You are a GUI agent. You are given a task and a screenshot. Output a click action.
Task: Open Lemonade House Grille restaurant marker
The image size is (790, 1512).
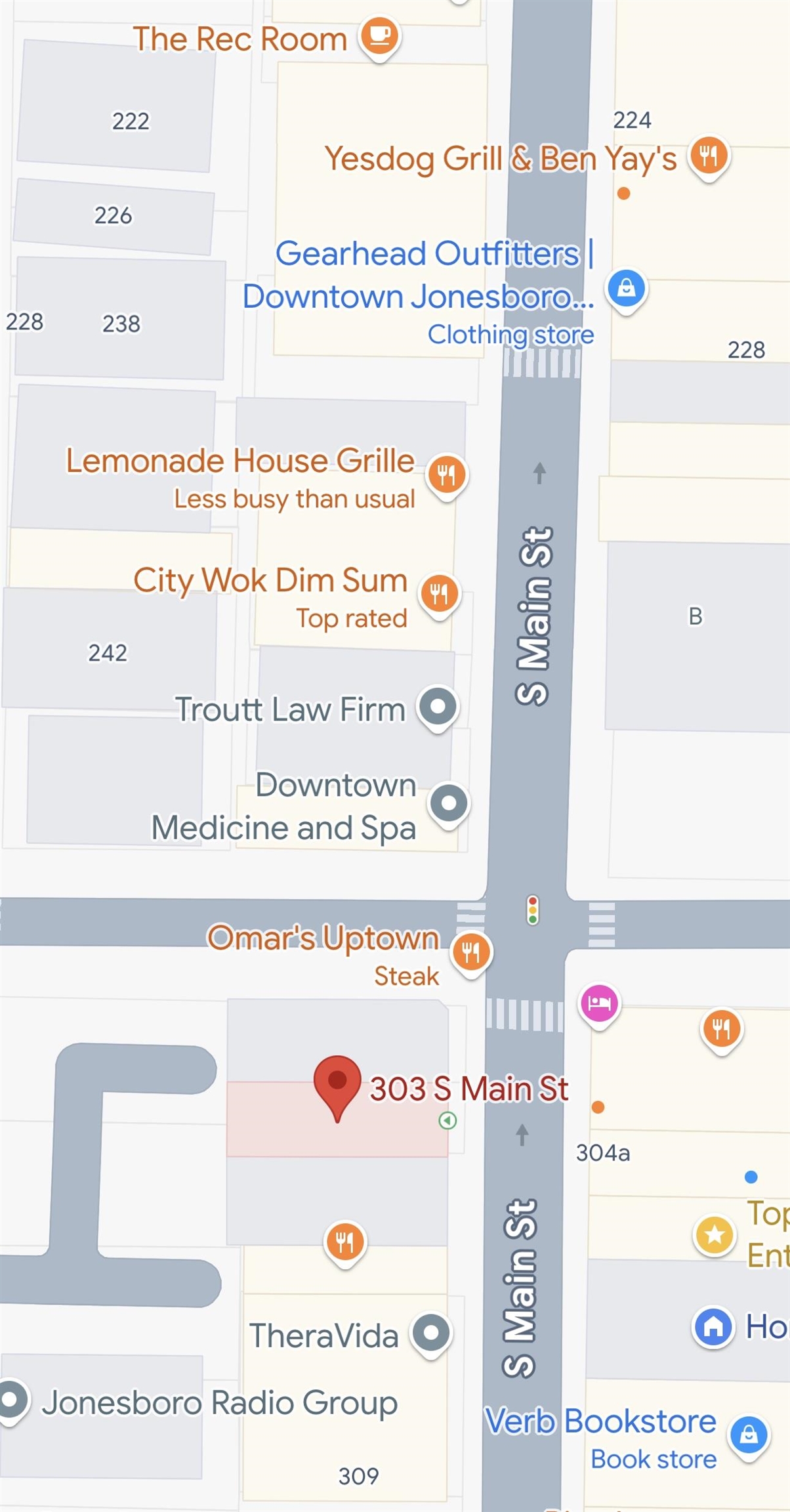pos(446,475)
